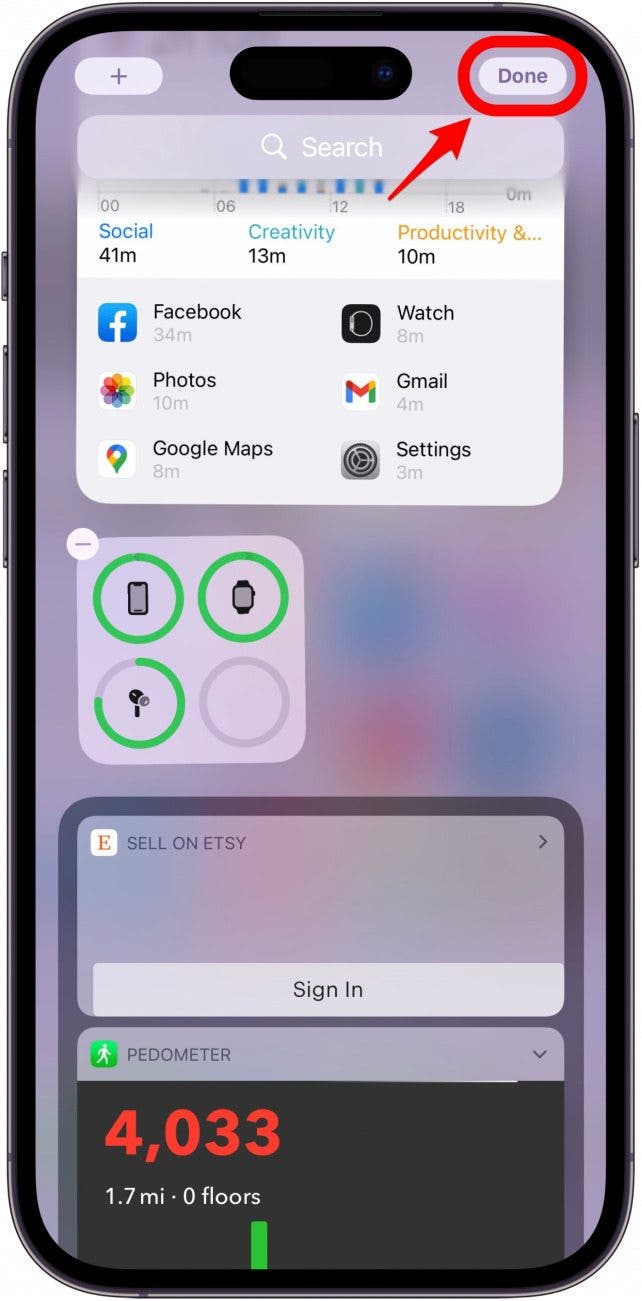Open the Search field
The image size is (642, 1301).
pyautogui.click(x=320, y=148)
